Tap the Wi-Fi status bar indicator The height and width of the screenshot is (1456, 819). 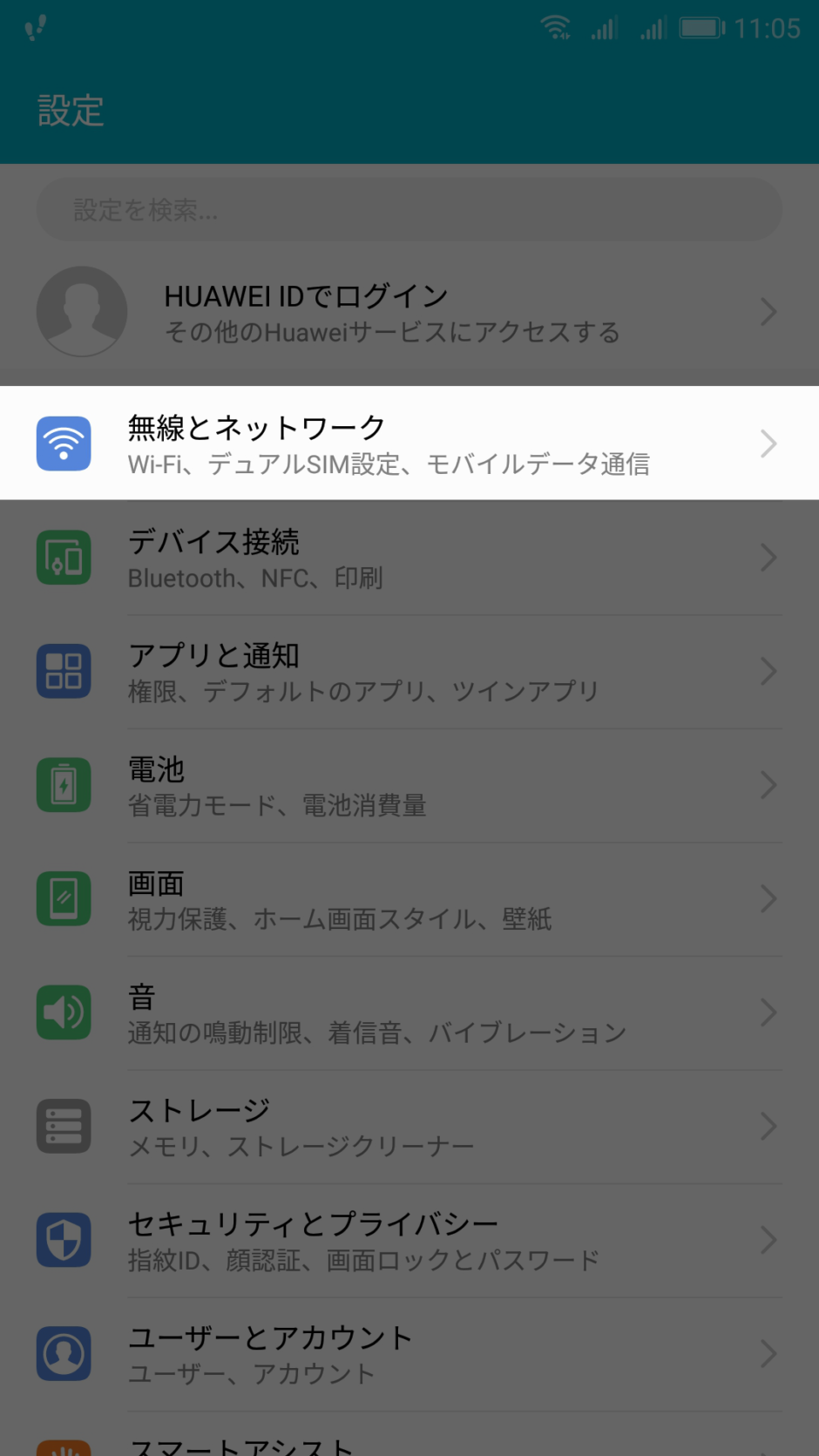(x=555, y=27)
